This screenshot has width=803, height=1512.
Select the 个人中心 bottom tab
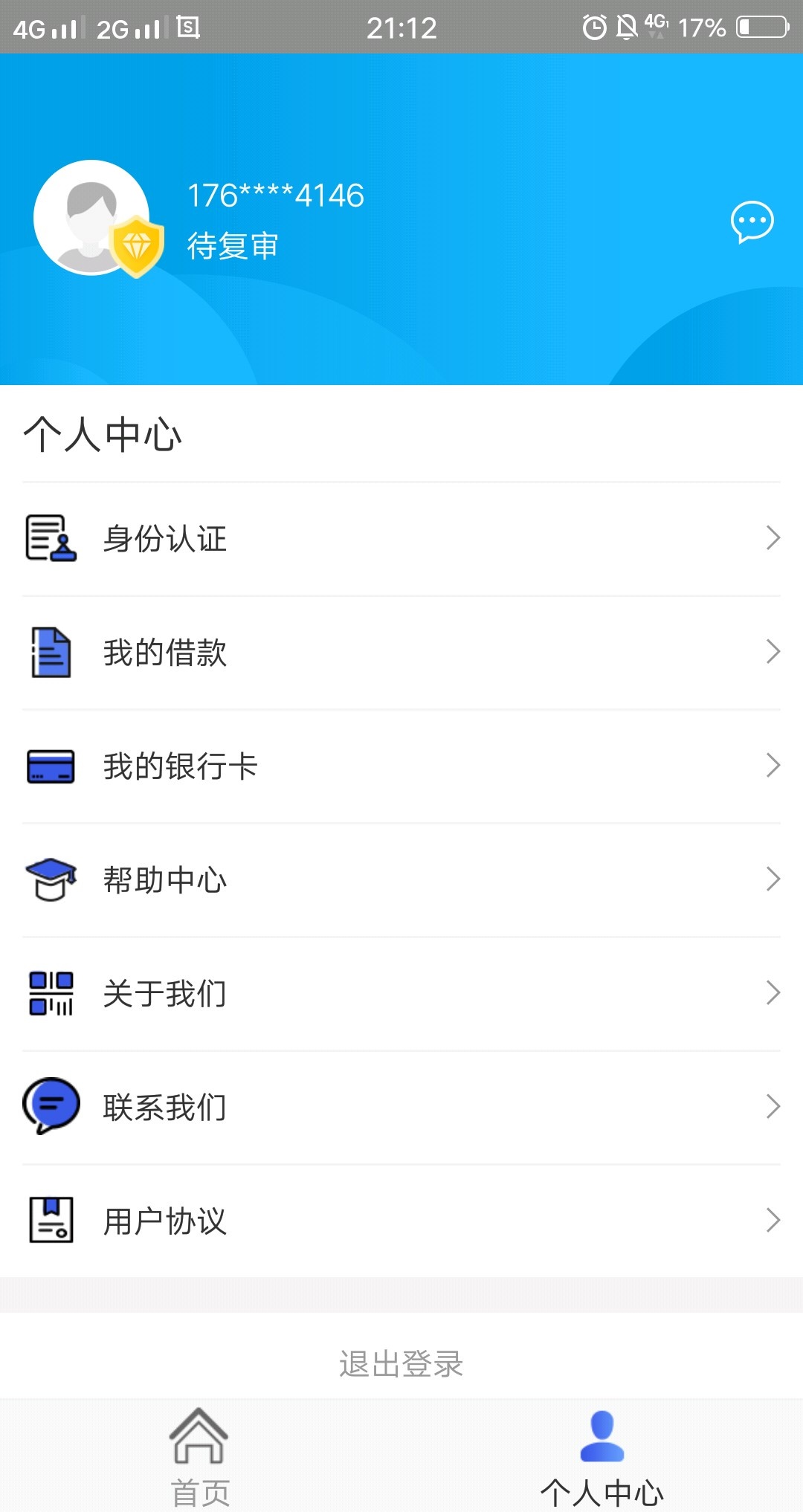(x=602, y=1457)
